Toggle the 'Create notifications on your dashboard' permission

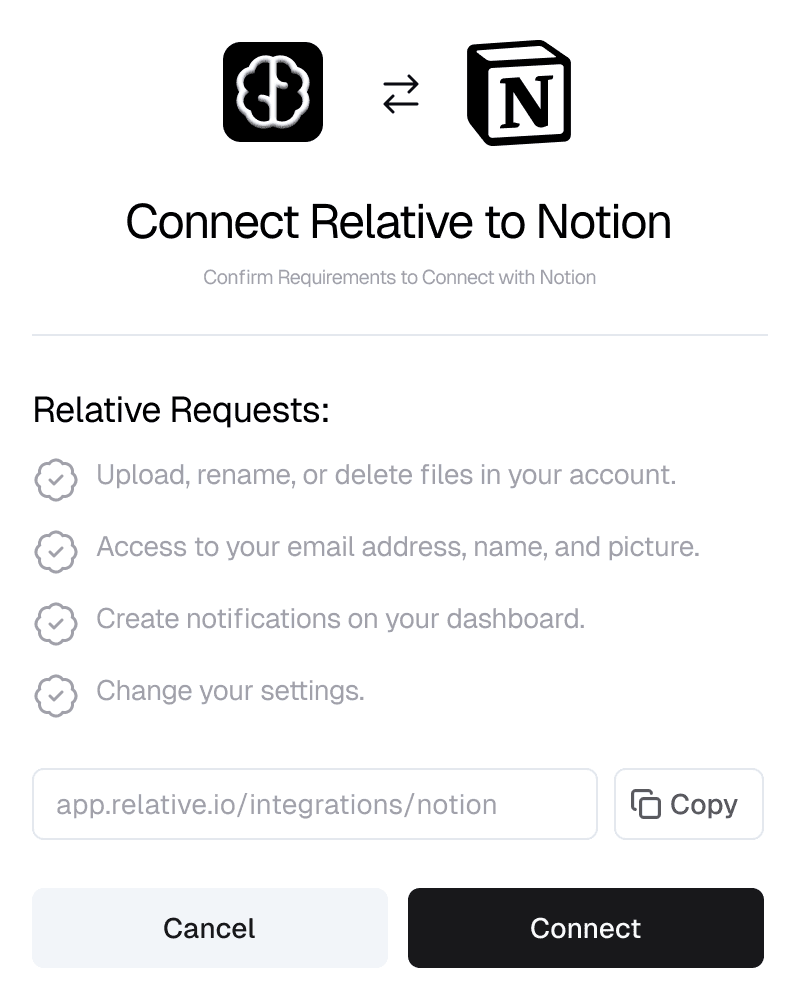[340, 619]
